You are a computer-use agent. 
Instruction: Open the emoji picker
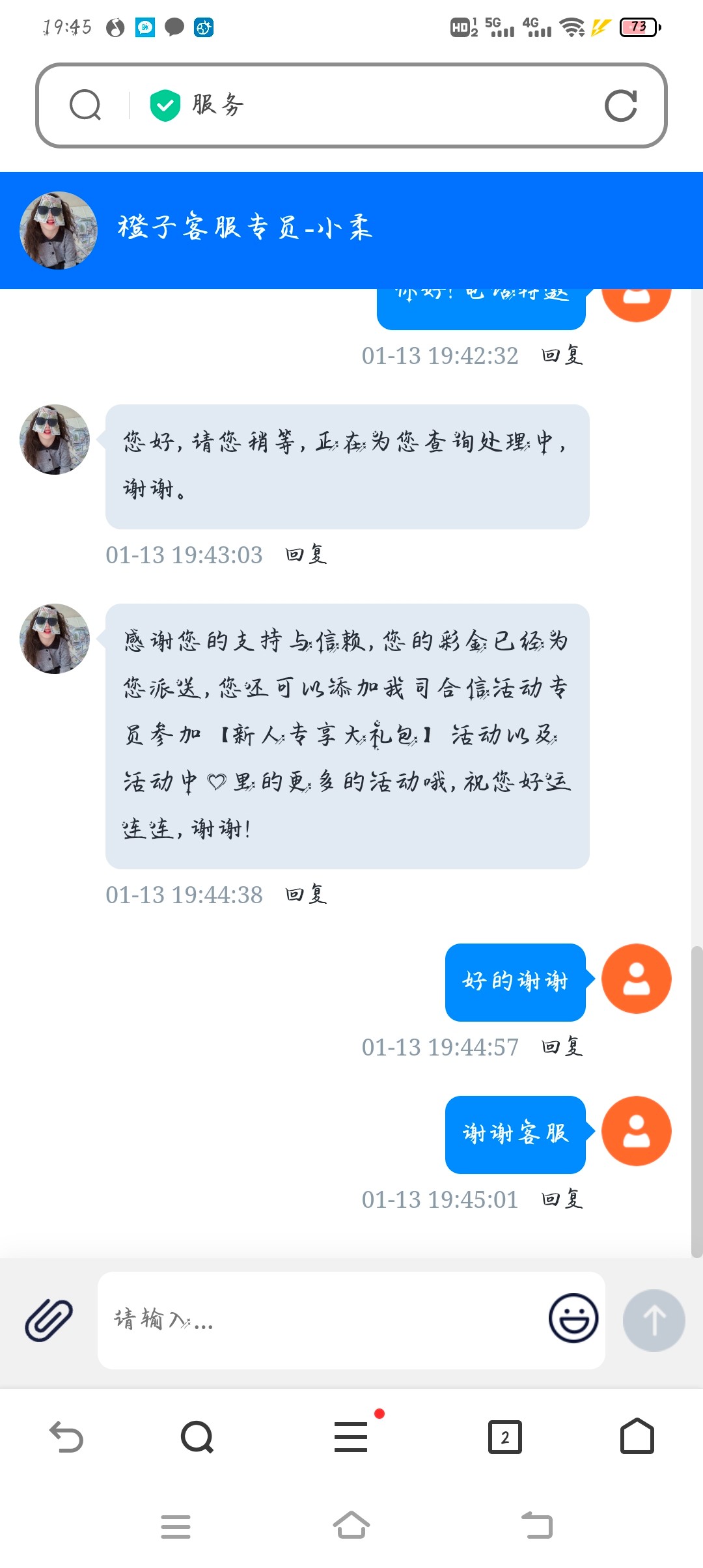click(573, 1318)
